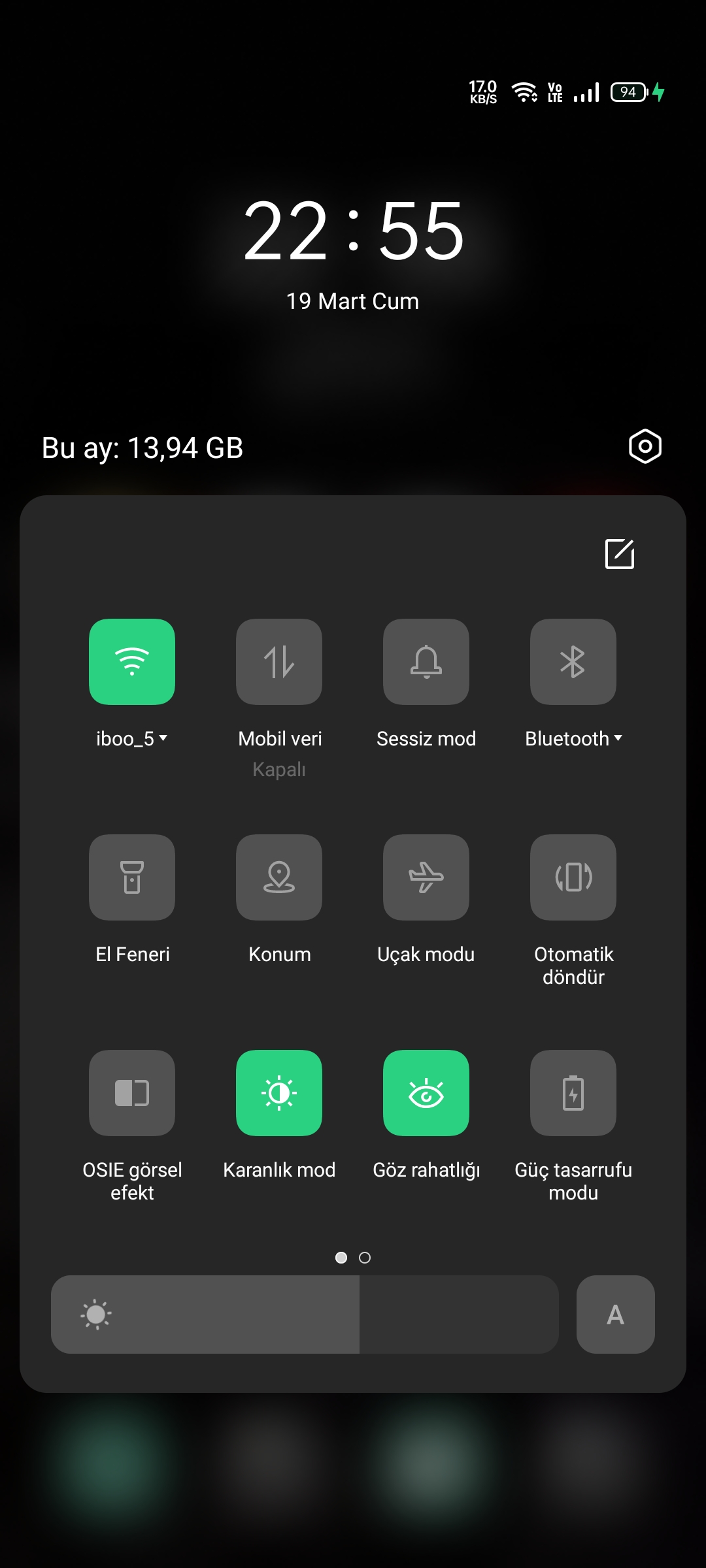The height and width of the screenshot is (1568, 706).
Task: Disable Karanlık mod
Action: [279, 1093]
